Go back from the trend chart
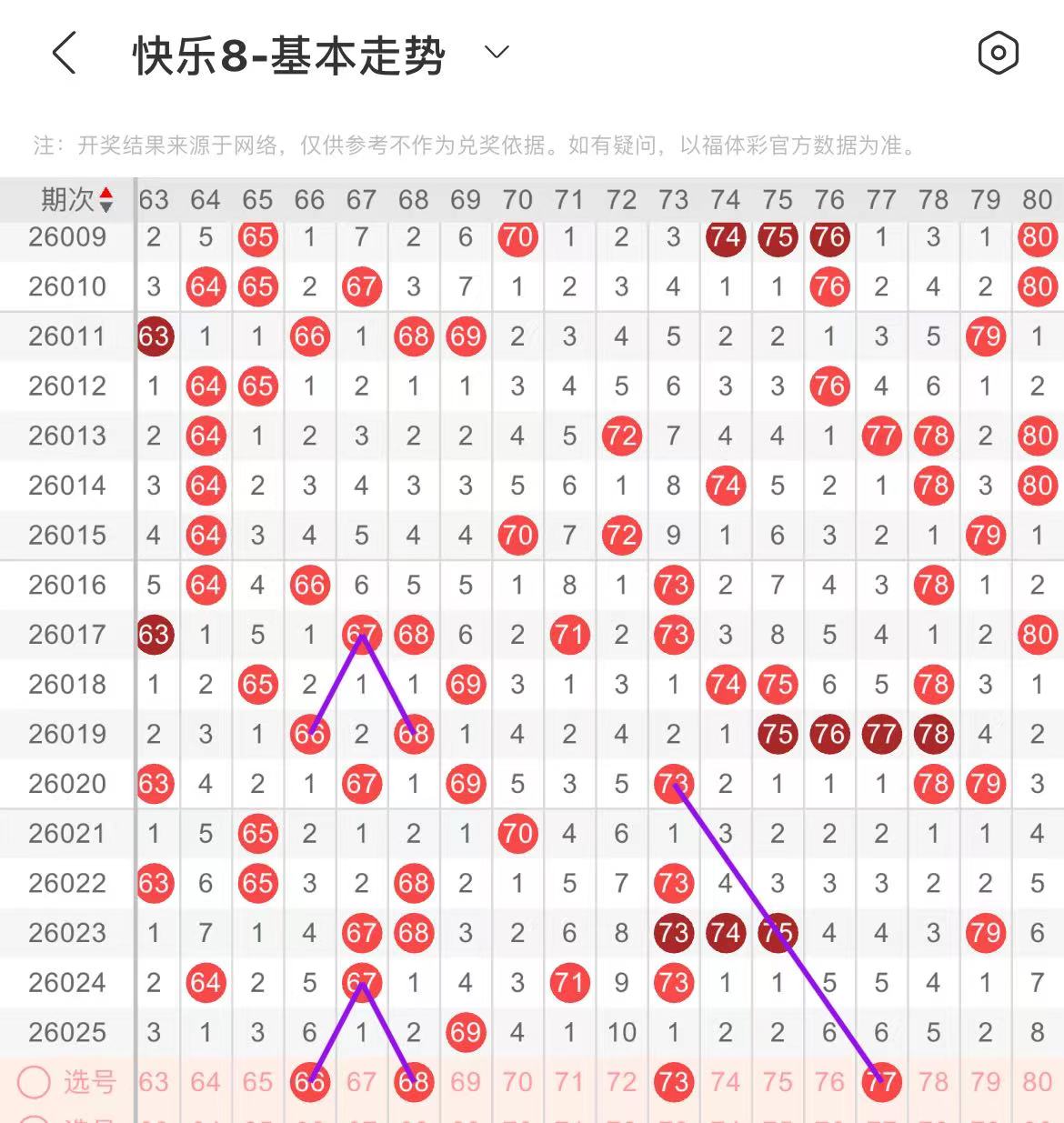This screenshot has height=1123, width=1064. tap(64, 54)
